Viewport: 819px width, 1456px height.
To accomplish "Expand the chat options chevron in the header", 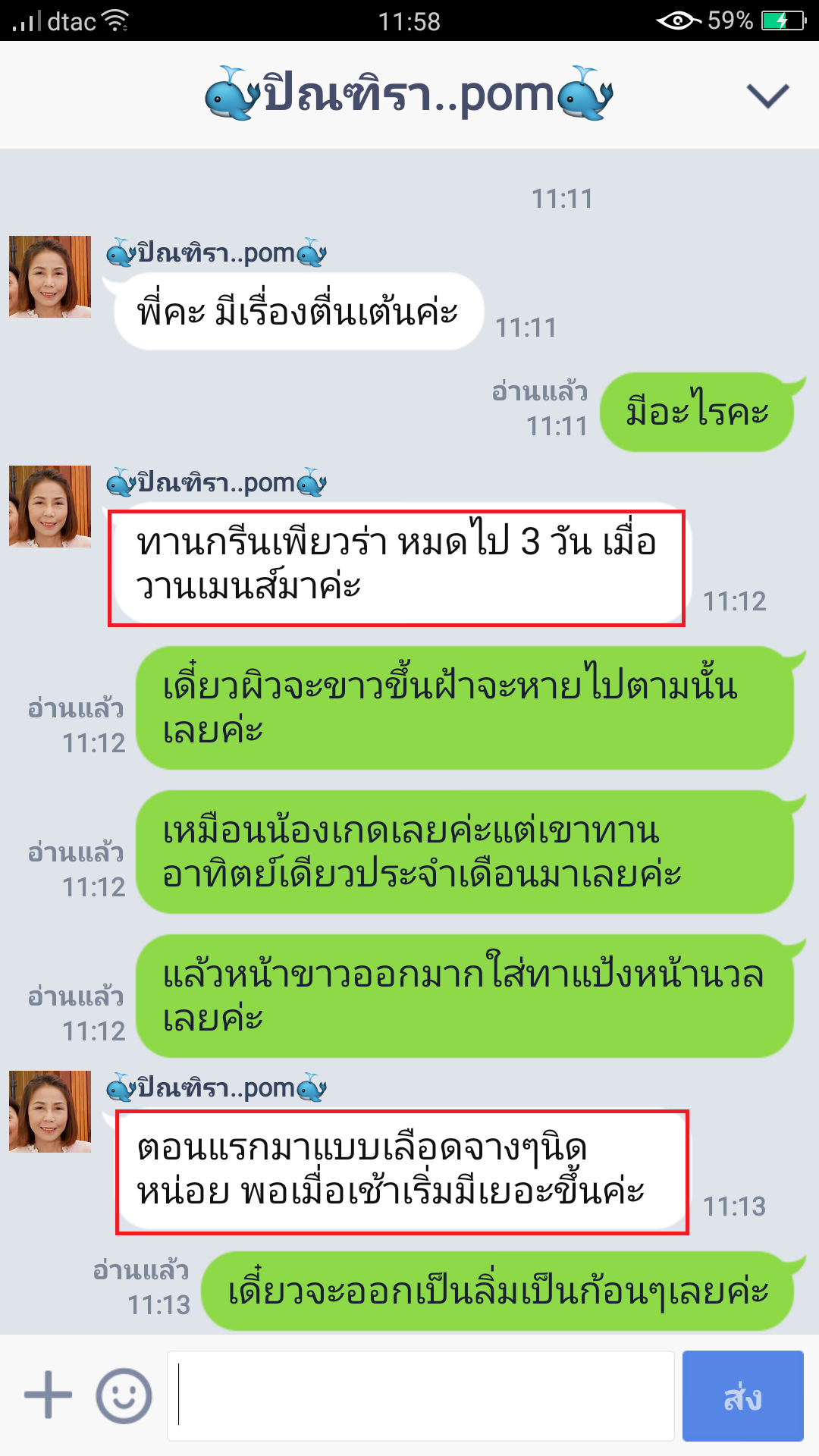I will 767,96.
